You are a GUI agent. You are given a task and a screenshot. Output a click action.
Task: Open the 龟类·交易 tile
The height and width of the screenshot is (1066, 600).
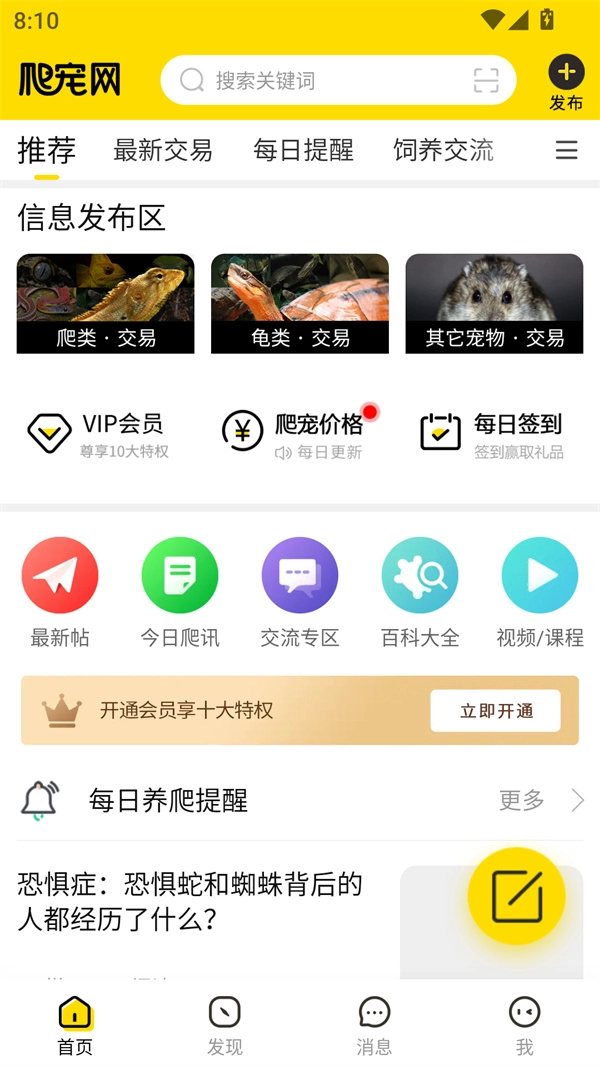pyautogui.click(x=299, y=303)
